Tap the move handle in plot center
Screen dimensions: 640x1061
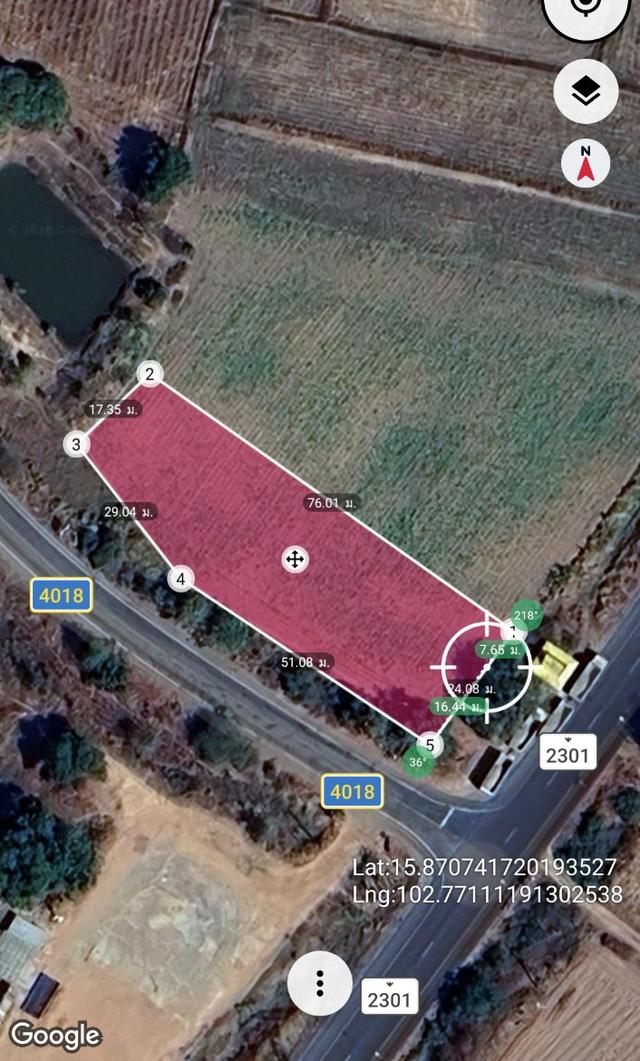pos(294,560)
